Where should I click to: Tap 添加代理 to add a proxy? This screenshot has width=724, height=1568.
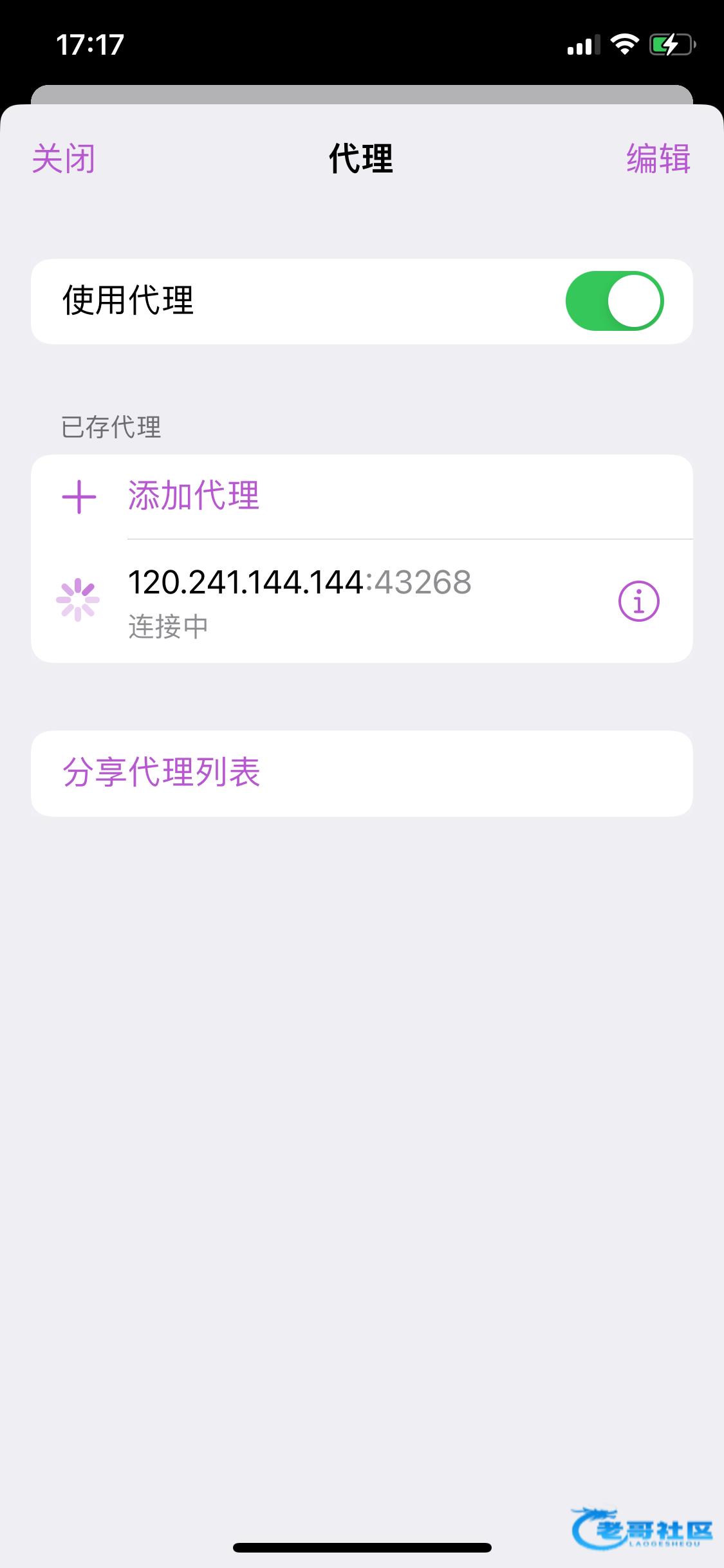click(x=193, y=496)
